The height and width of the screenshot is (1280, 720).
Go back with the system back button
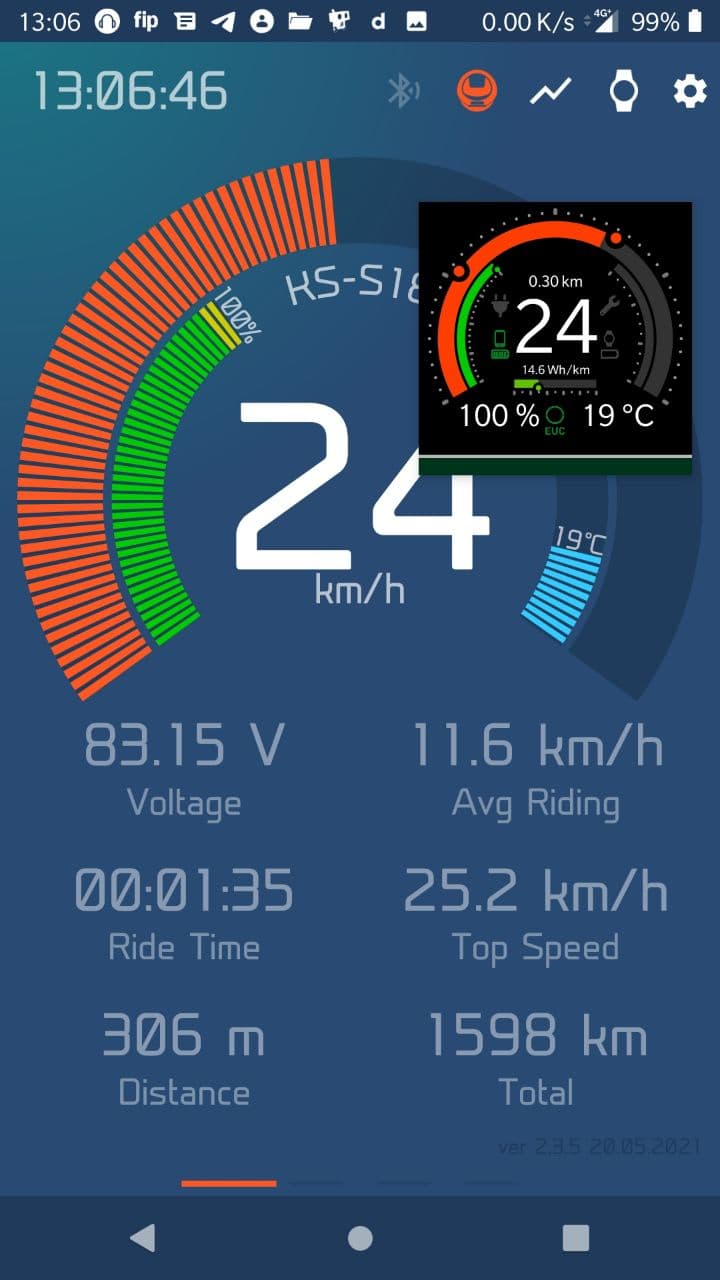pyautogui.click(x=143, y=1238)
